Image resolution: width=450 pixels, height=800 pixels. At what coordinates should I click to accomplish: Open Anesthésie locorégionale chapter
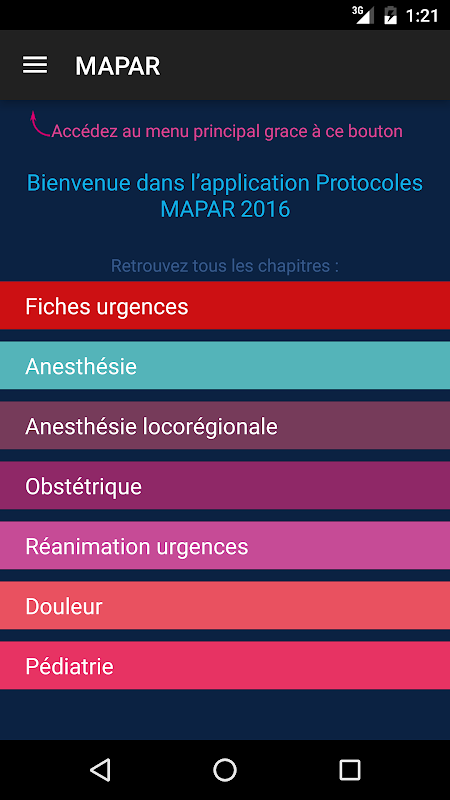point(225,426)
